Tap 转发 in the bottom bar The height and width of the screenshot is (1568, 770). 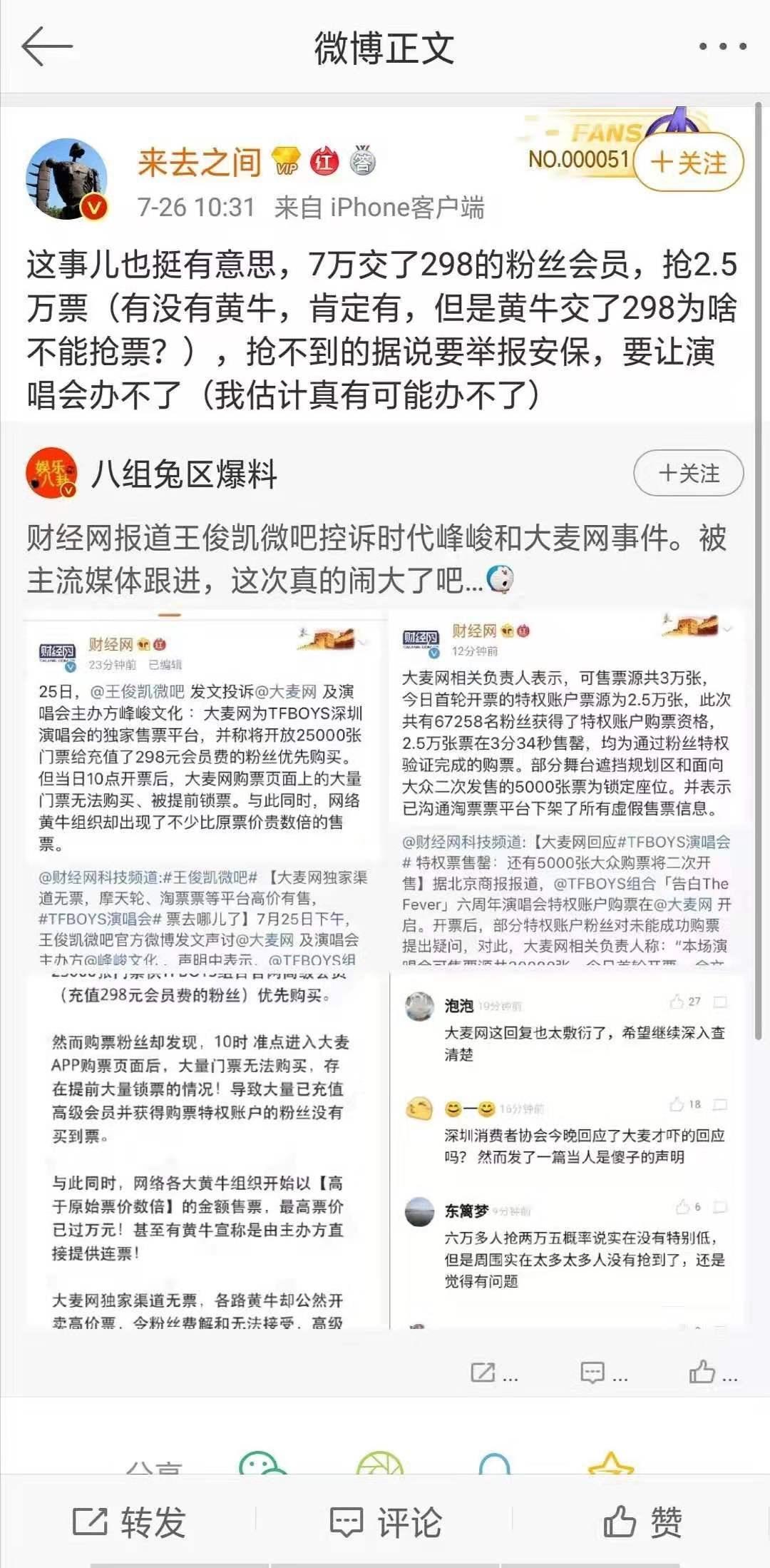pos(129,1522)
